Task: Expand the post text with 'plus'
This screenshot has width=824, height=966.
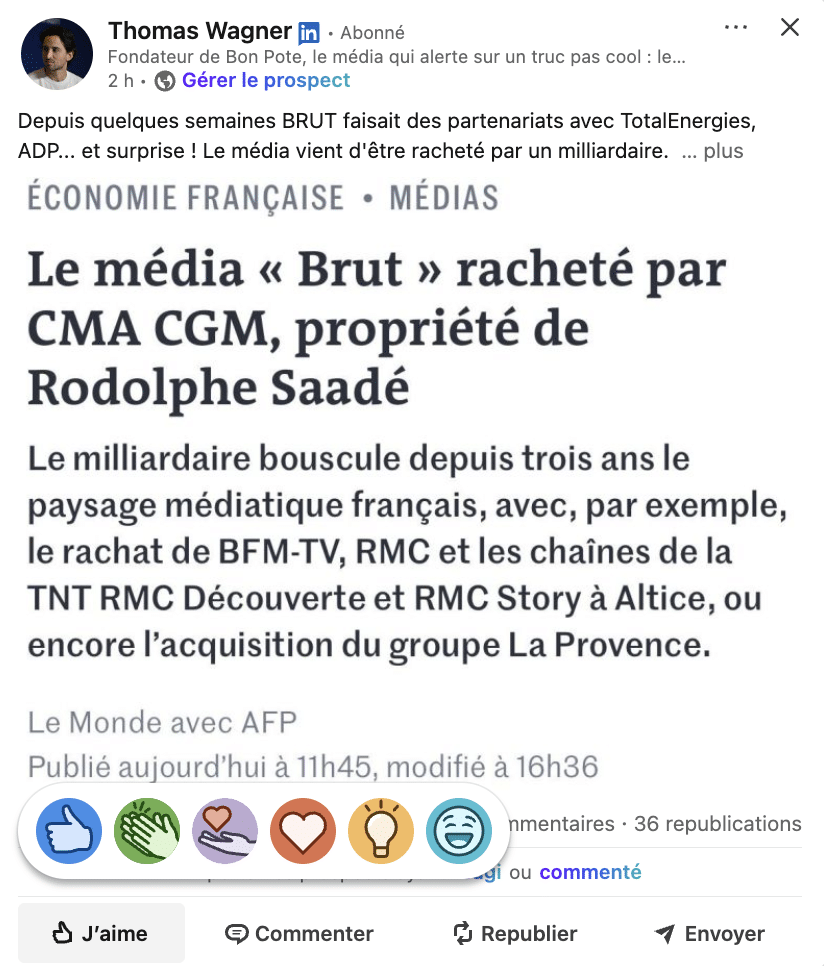Action: pyautogui.click(x=723, y=151)
